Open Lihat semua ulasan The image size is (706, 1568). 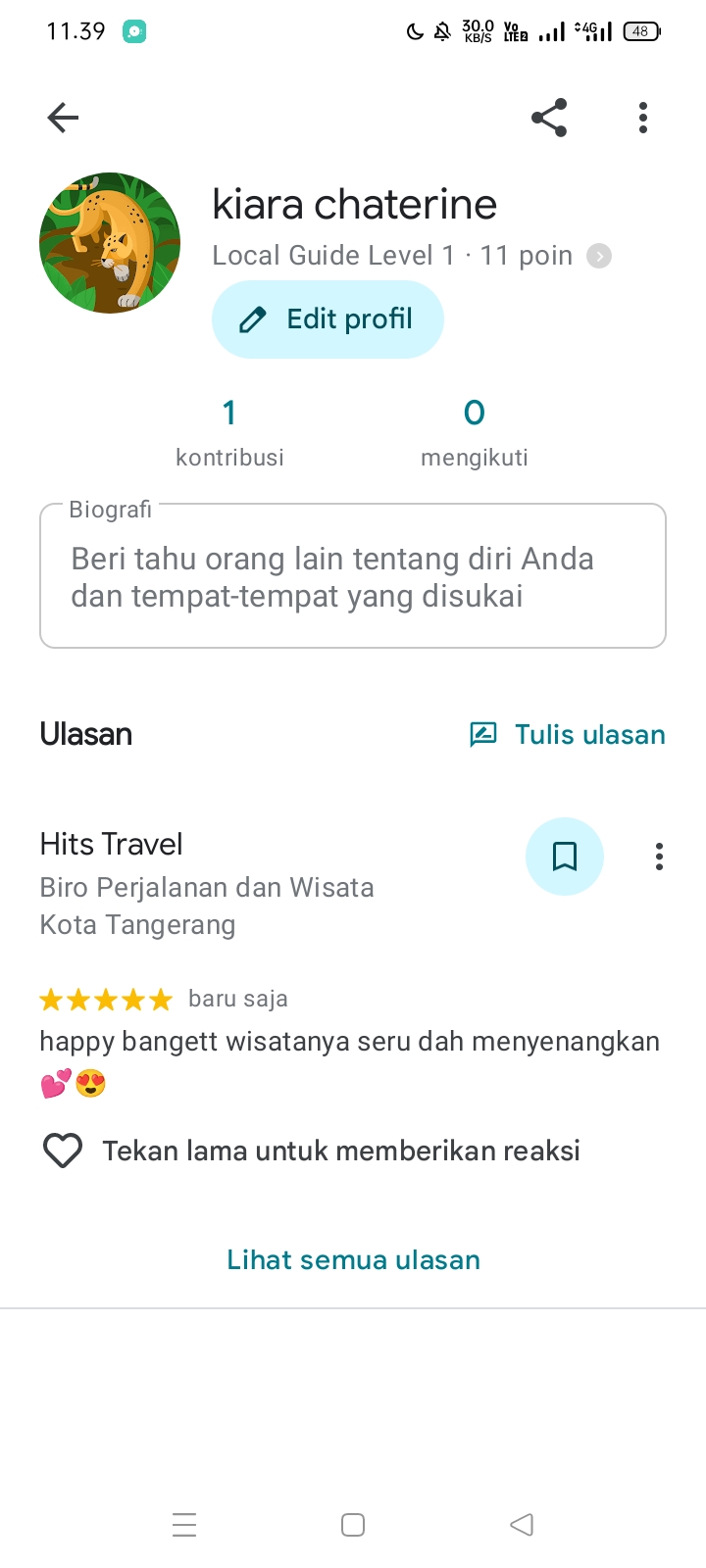(353, 1260)
